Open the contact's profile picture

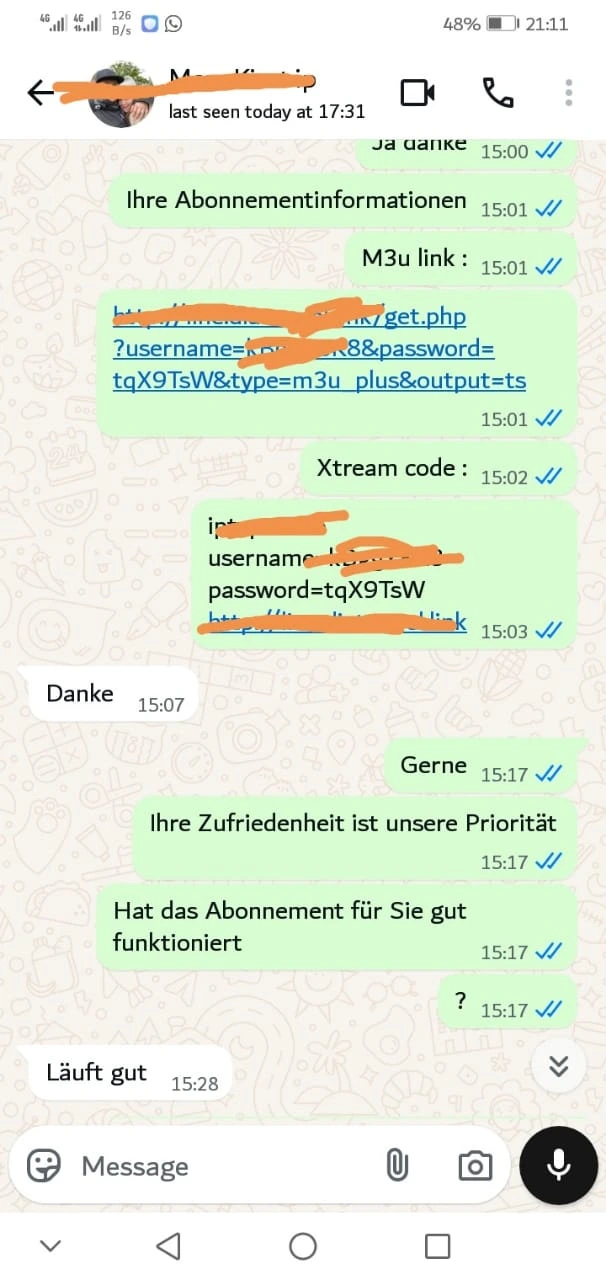coord(121,97)
